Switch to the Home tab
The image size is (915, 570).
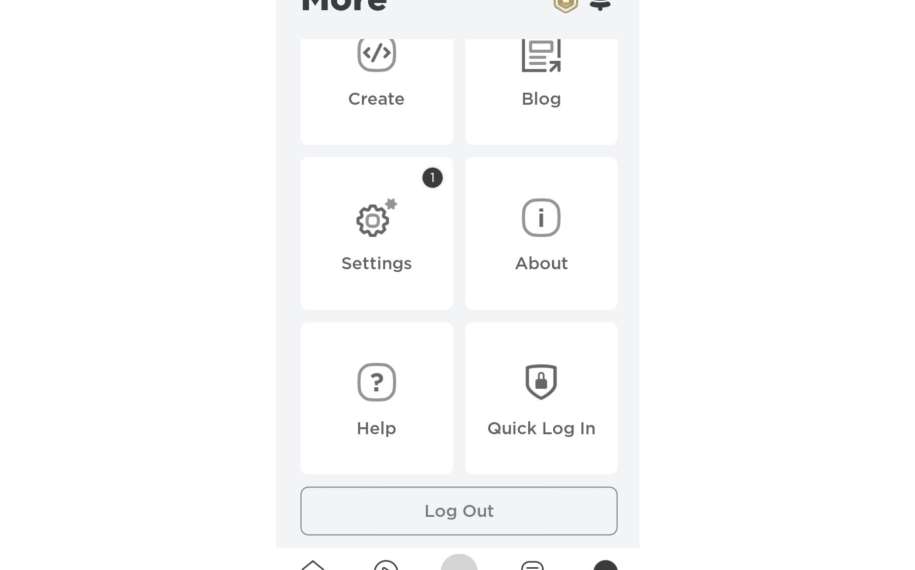[313, 565]
